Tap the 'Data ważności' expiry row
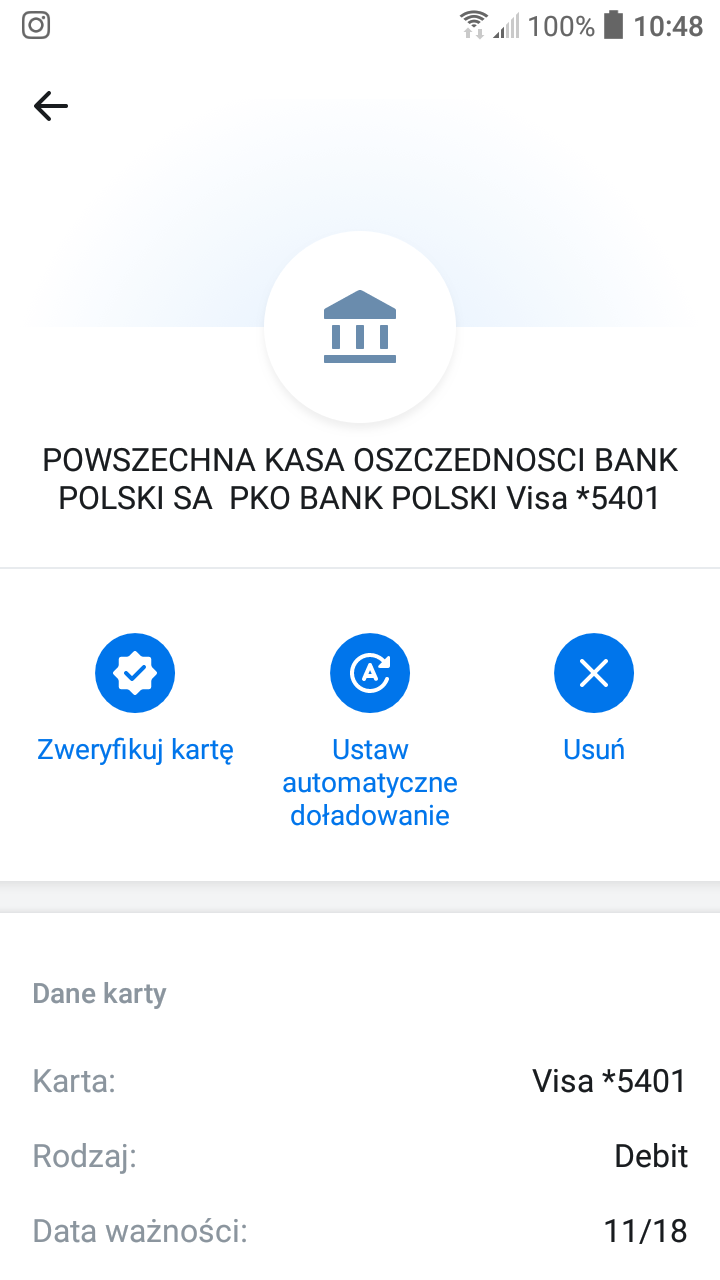Screen dimensions: 720x1280 [x=360, y=1230]
